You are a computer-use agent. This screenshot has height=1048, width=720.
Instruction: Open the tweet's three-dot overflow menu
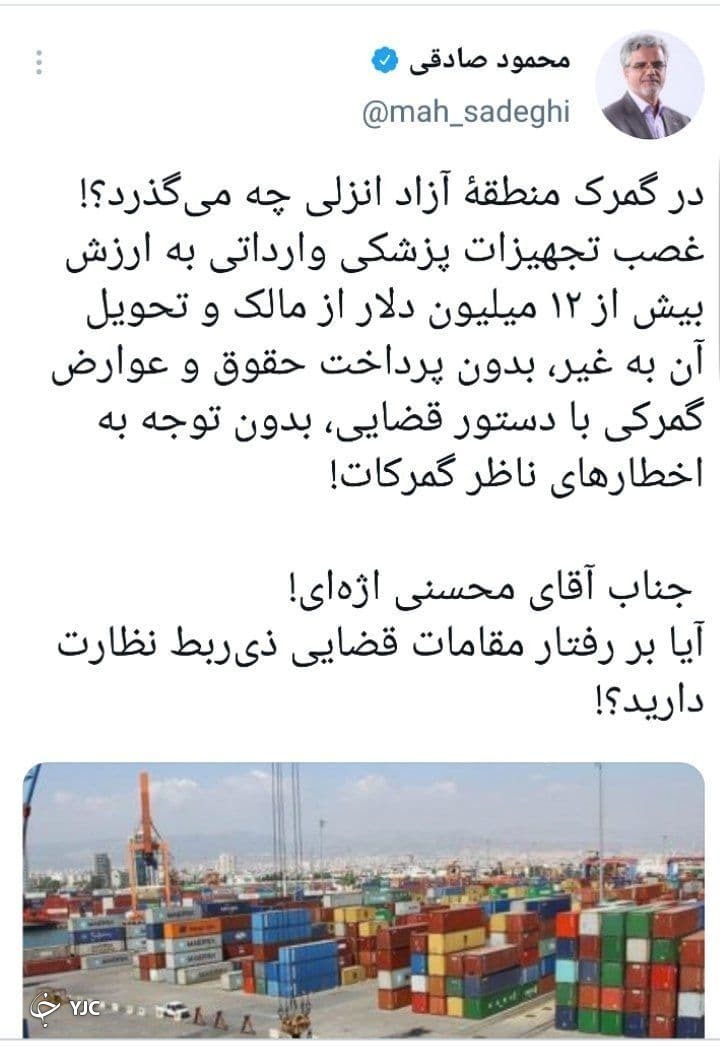coord(39,62)
